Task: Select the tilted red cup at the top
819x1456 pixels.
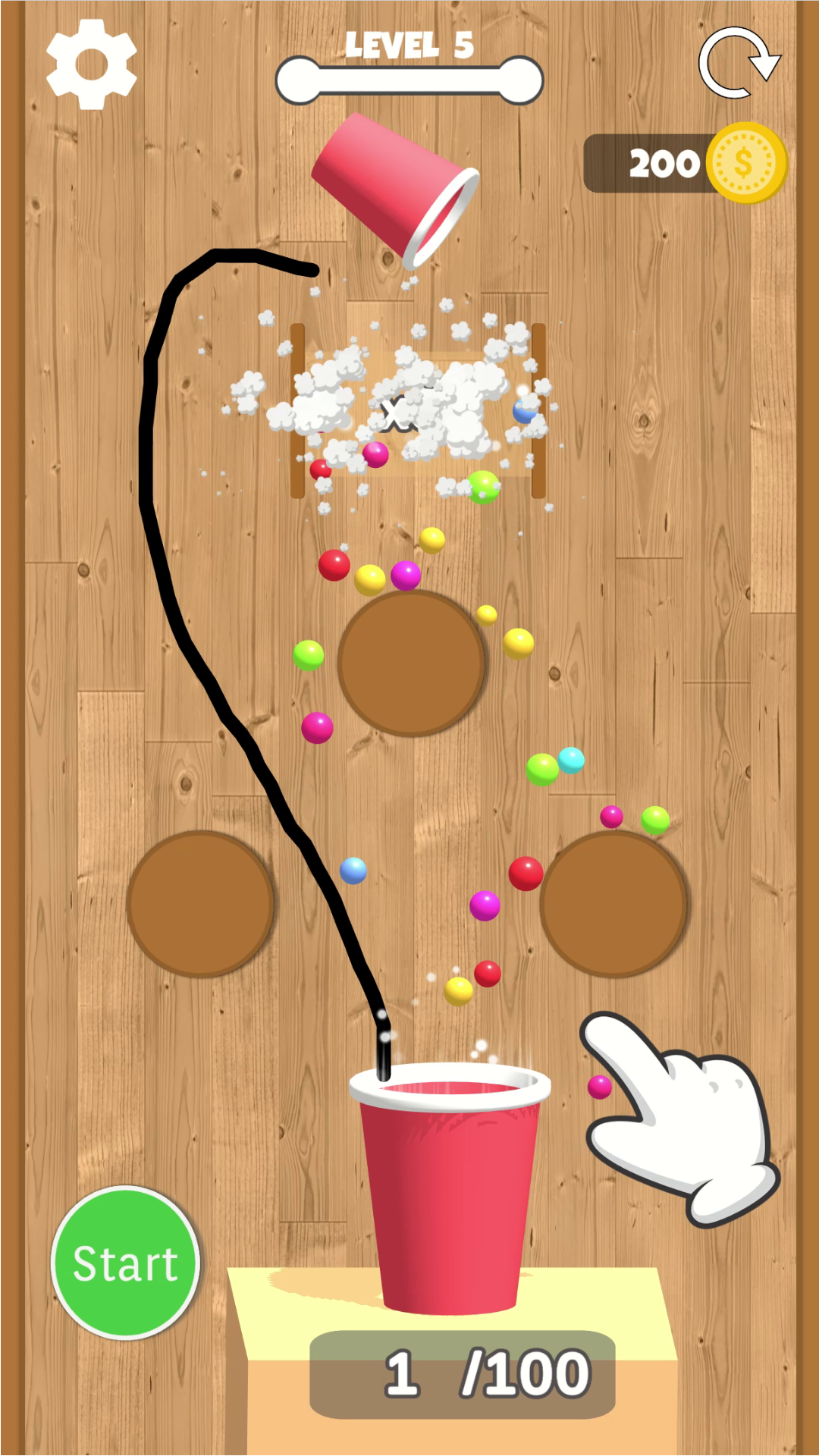Action: pyautogui.click(x=394, y=186)
